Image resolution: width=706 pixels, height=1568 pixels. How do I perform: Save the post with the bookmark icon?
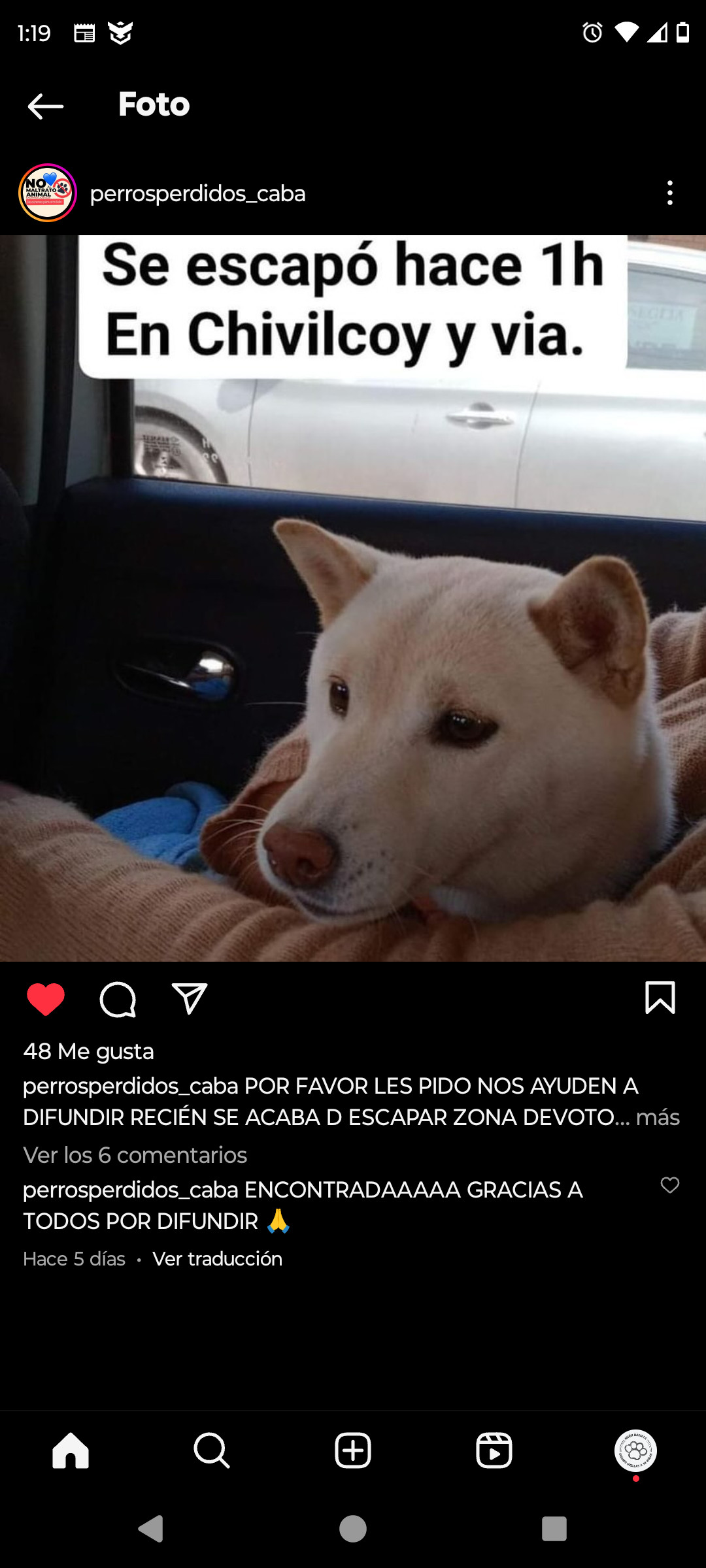pyautogui.click(x=661, y=998)
